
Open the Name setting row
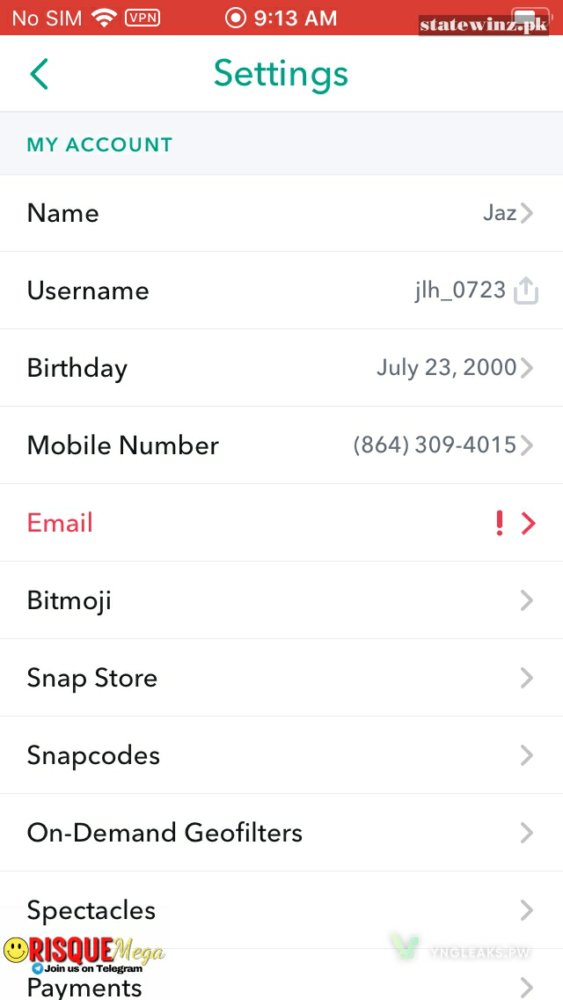click(281, 213)
